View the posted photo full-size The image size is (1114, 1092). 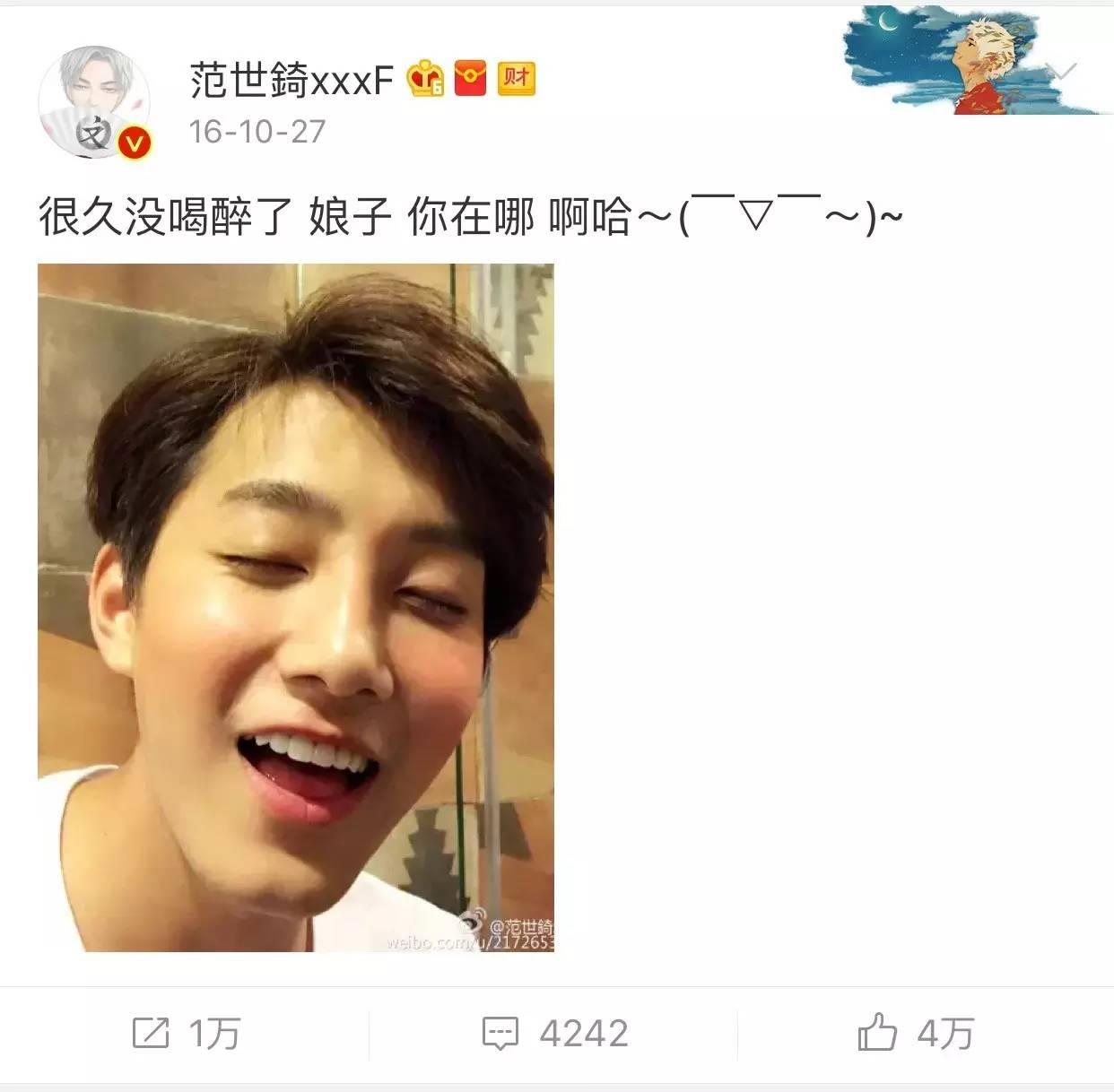[x=296, y=607]
